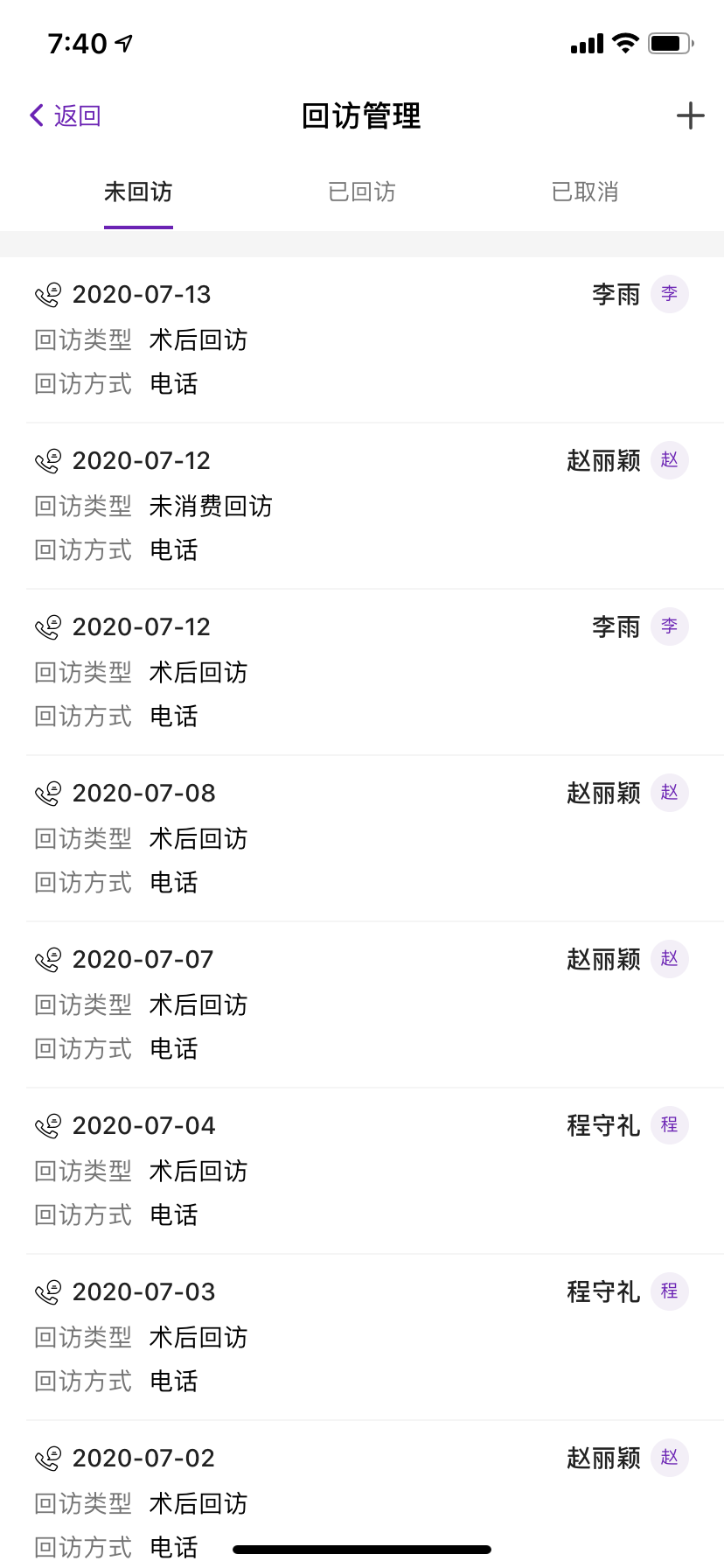The height and width of the screenshot is (1568, 724).
Task: Open 李雨's 2020-07-13 follow-up record
Action: point(362,339)
